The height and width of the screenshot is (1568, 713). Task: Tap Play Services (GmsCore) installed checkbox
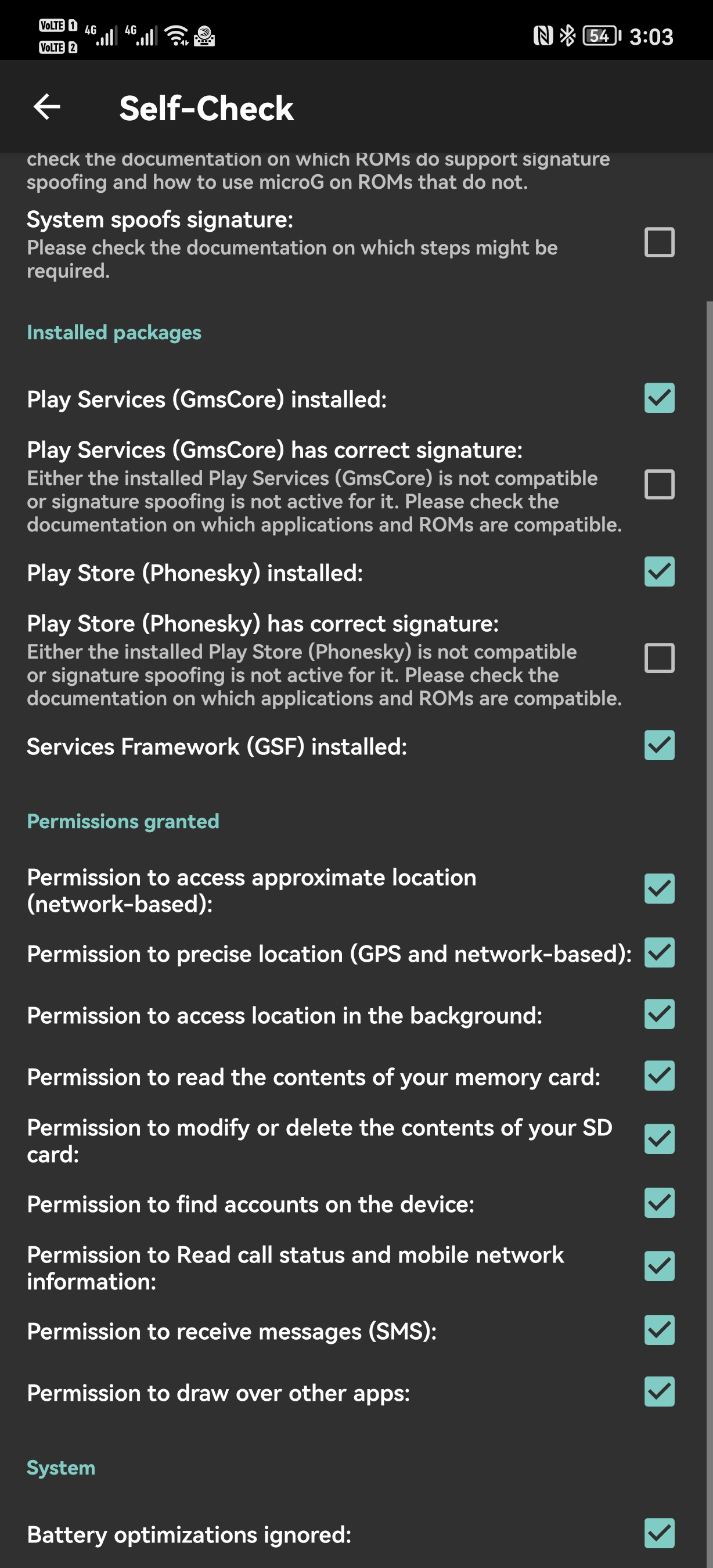660,398
